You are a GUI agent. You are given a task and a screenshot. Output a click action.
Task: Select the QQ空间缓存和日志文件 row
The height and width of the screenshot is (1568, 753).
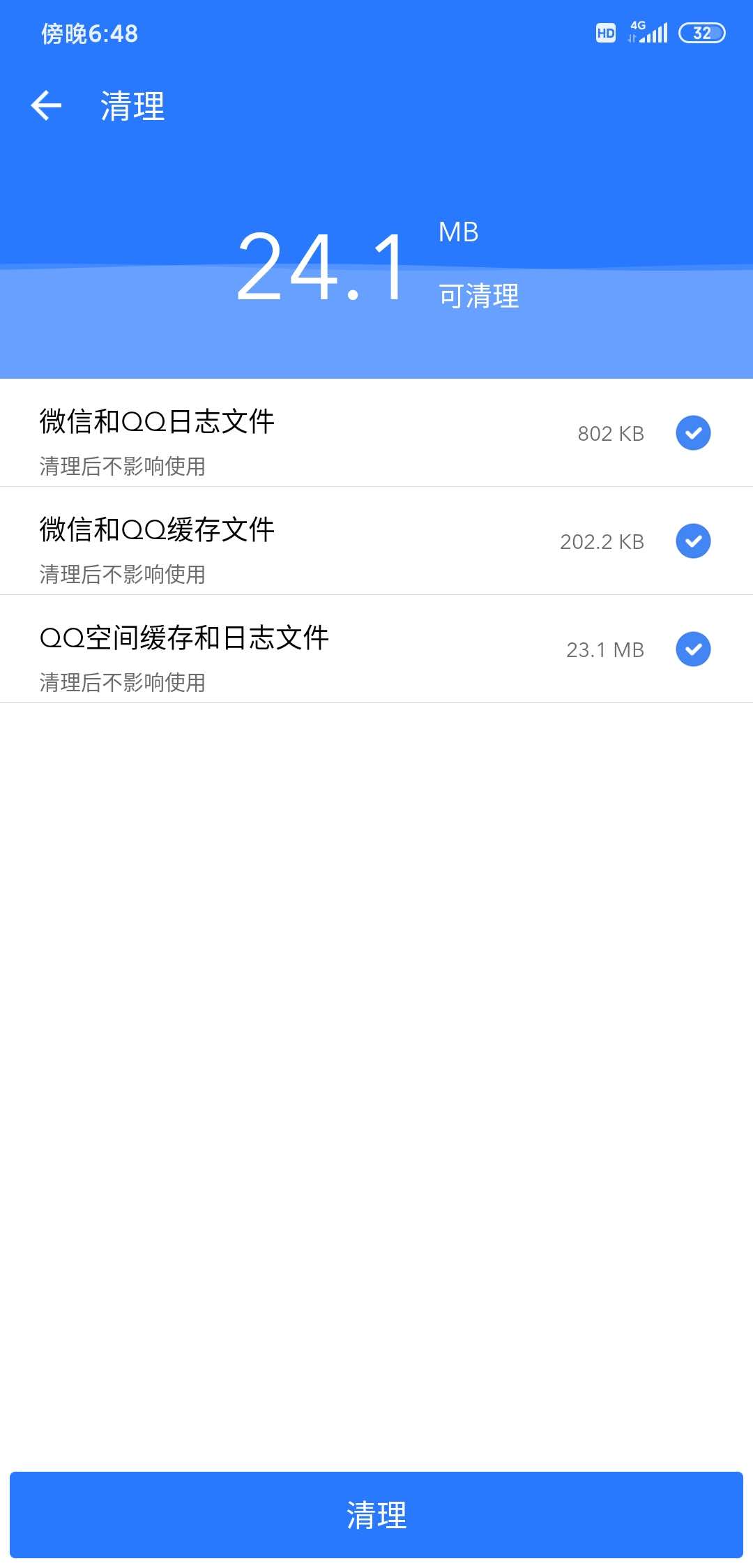coord(279,649)
